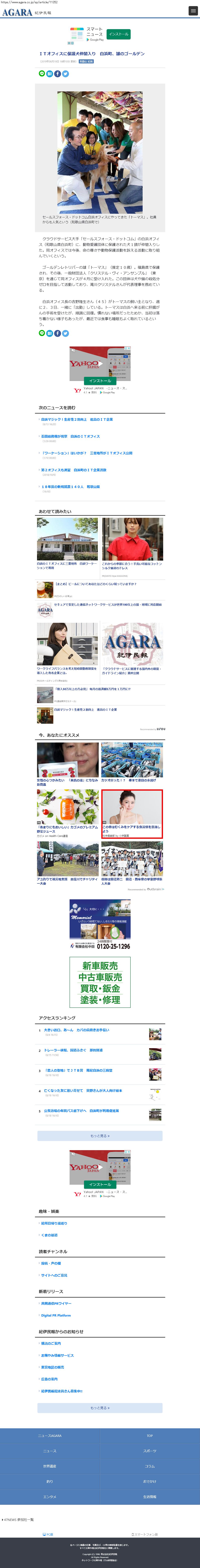The image size is (200, 1568).
Task: Open the hamburger menu
Action: [x=193, y=11]
